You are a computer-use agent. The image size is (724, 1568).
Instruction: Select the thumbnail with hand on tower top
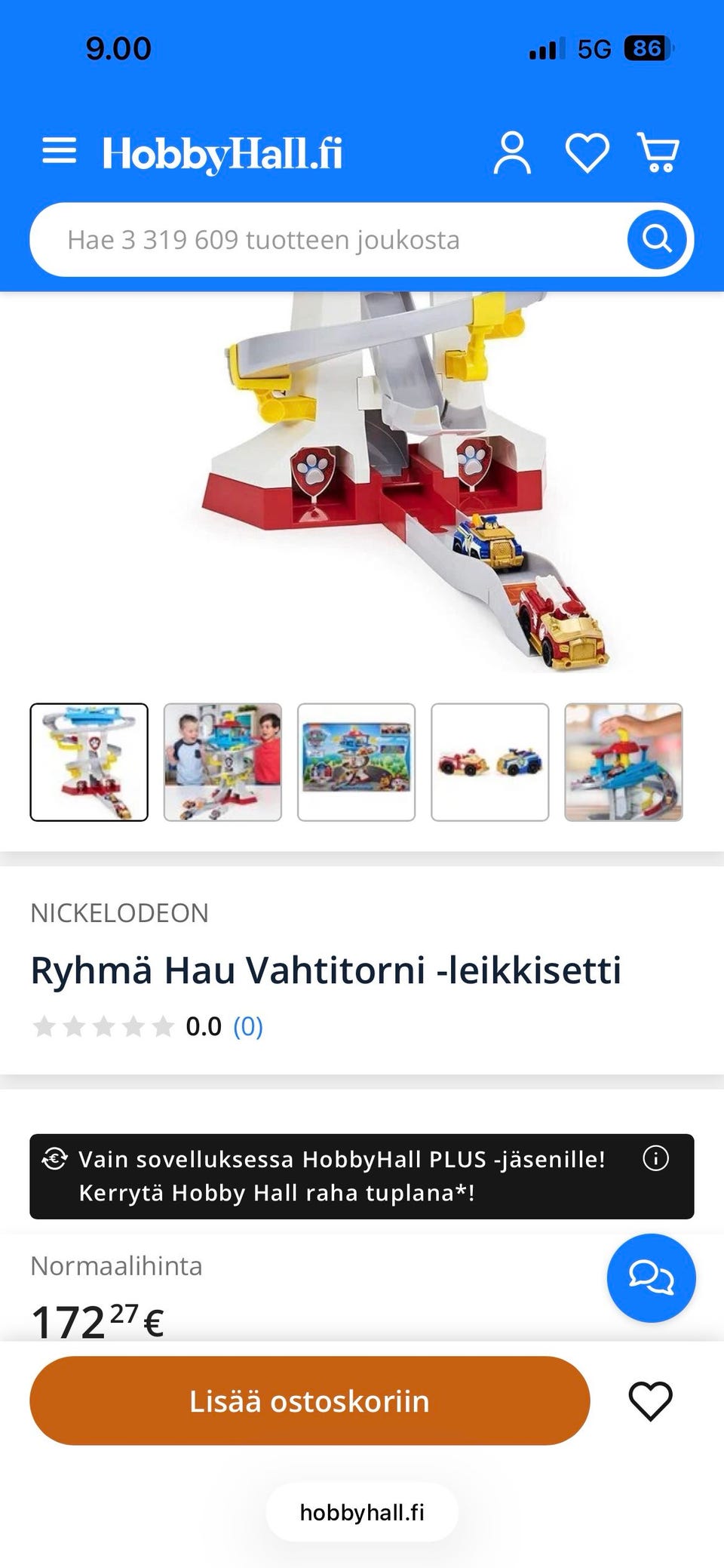coord(623,762)
